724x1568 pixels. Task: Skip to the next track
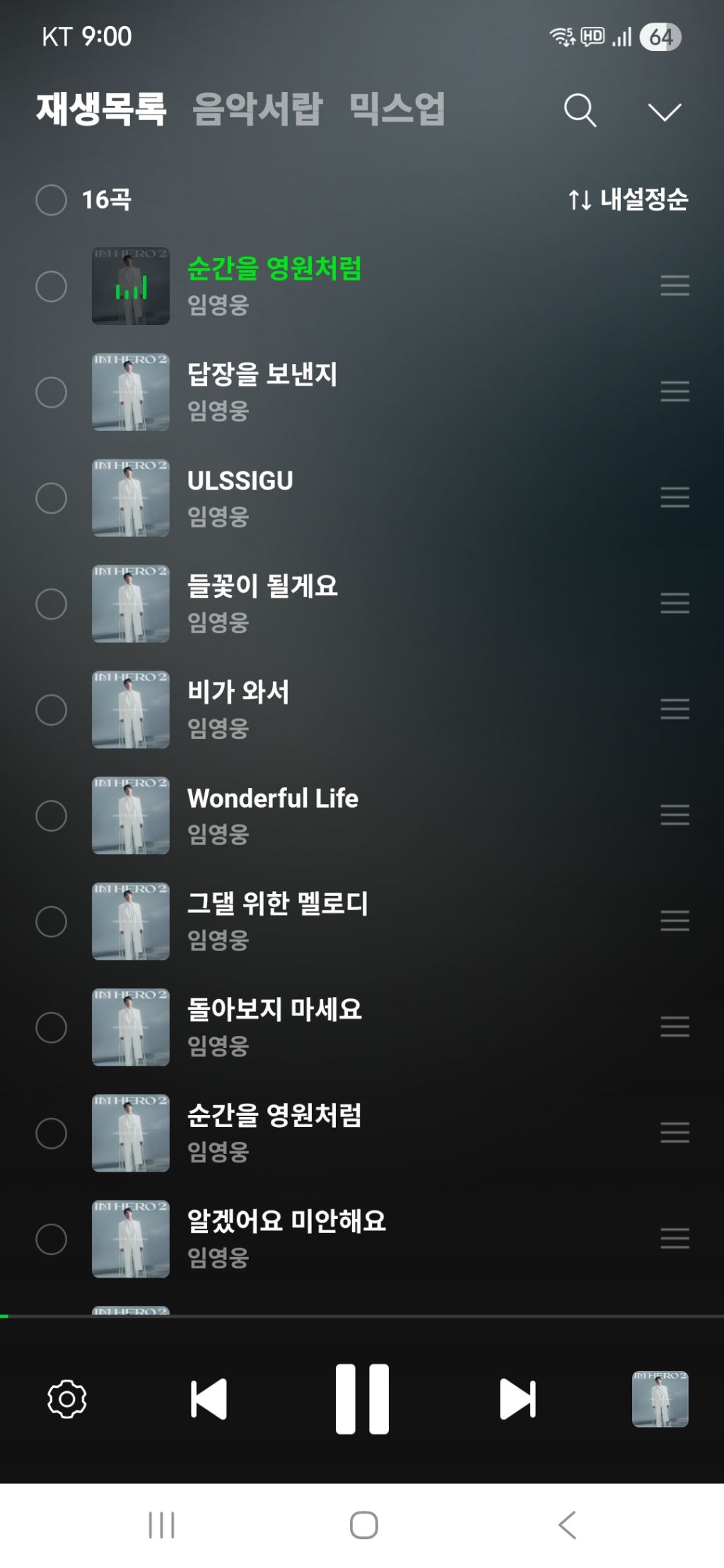click(x=518, y=1399)
